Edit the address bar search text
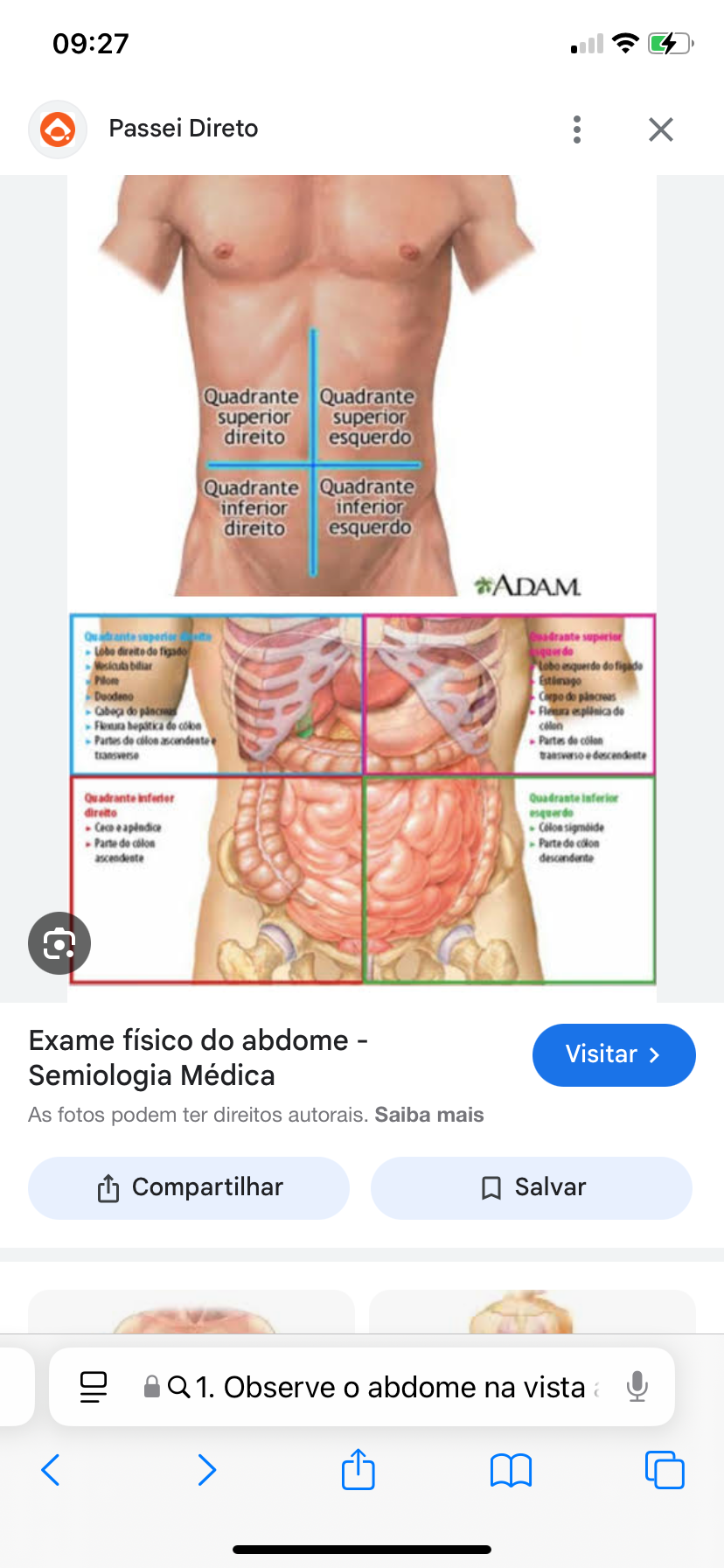724x1568 pixels. click(x=389, y=1387)
